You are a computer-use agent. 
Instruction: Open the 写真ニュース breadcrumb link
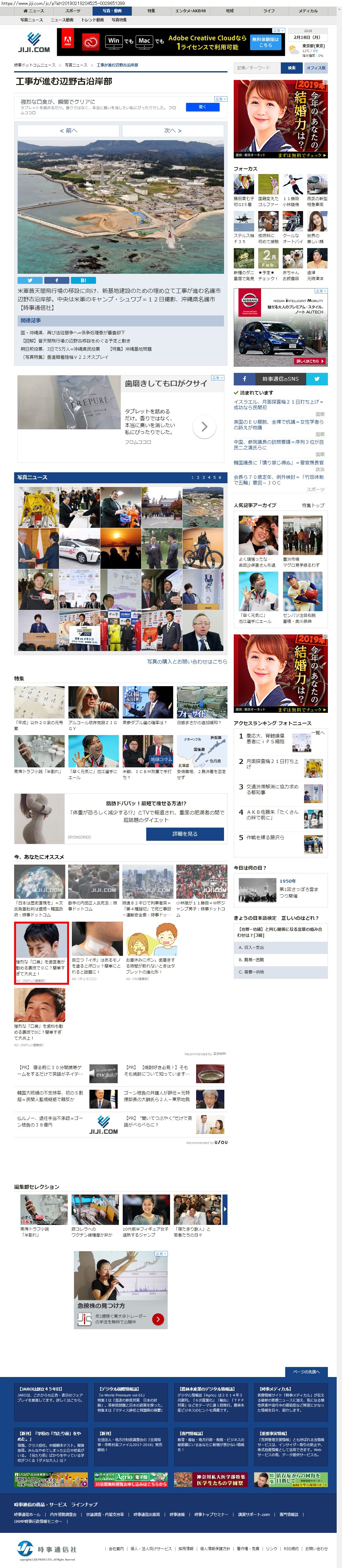pyautogui.click(x=76, y=65)
